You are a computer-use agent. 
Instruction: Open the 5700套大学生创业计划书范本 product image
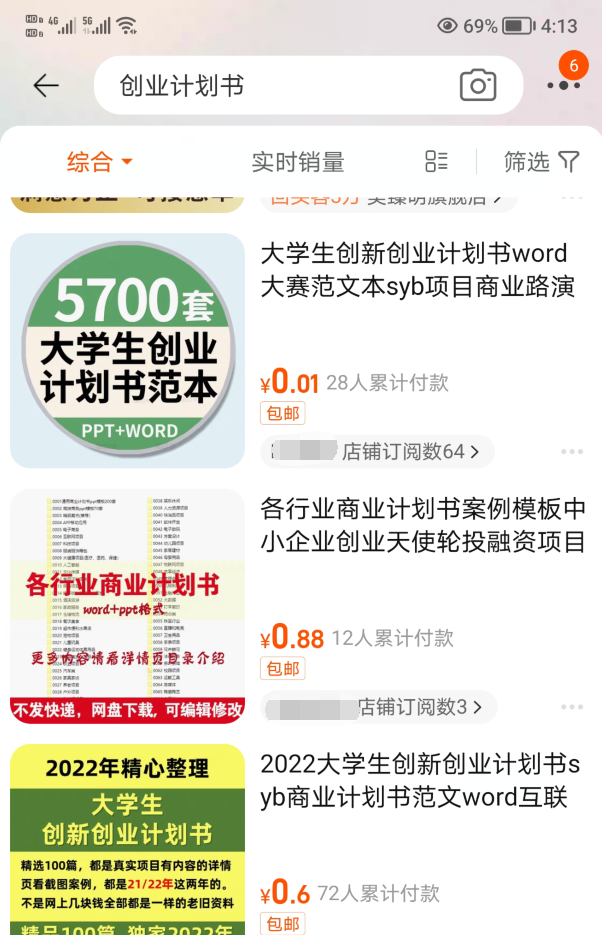coord(127,350)
